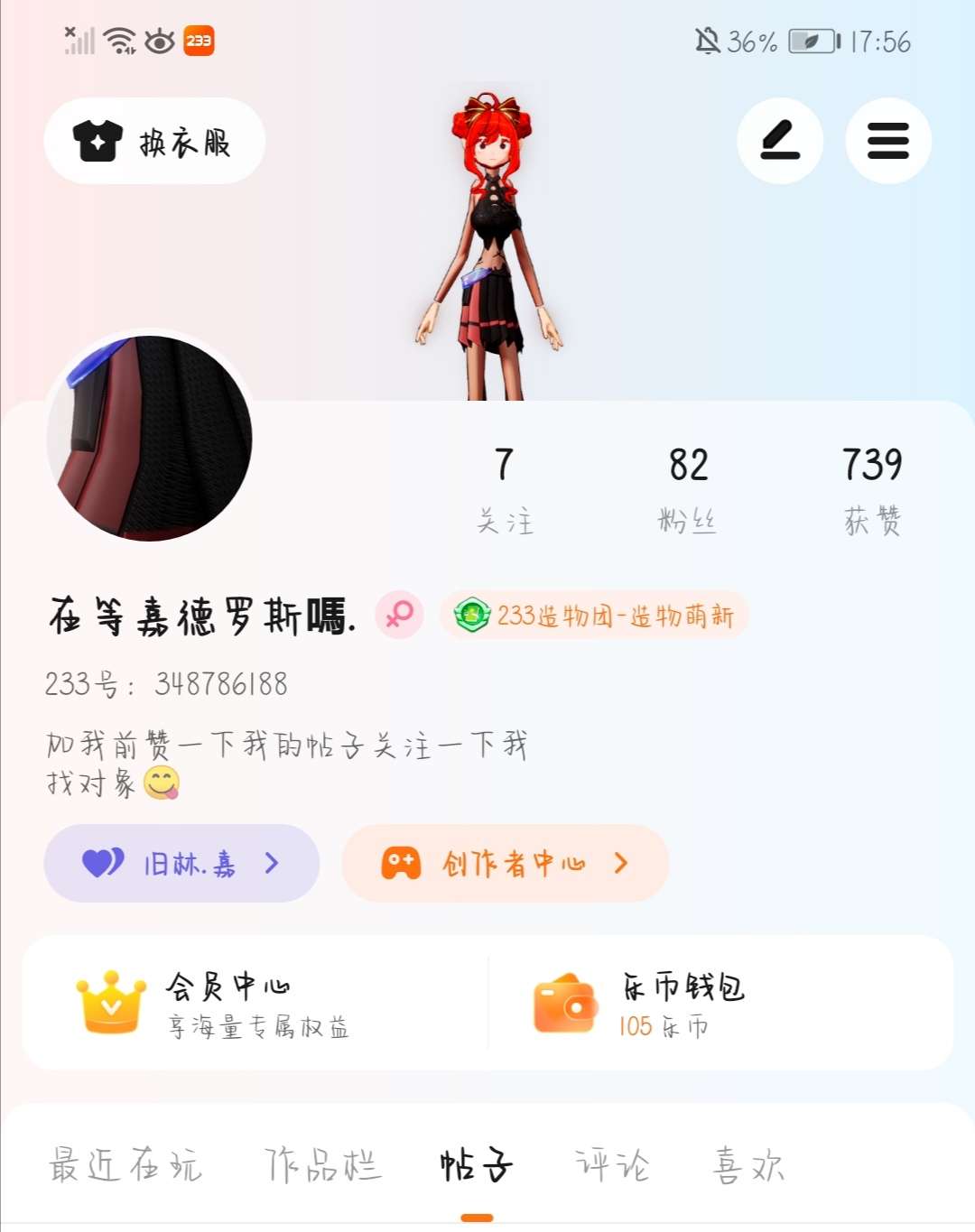Open the 233造物团-造物萌新 badge
This screenshot has height=1232, width=975.
(x=595, y=616)
